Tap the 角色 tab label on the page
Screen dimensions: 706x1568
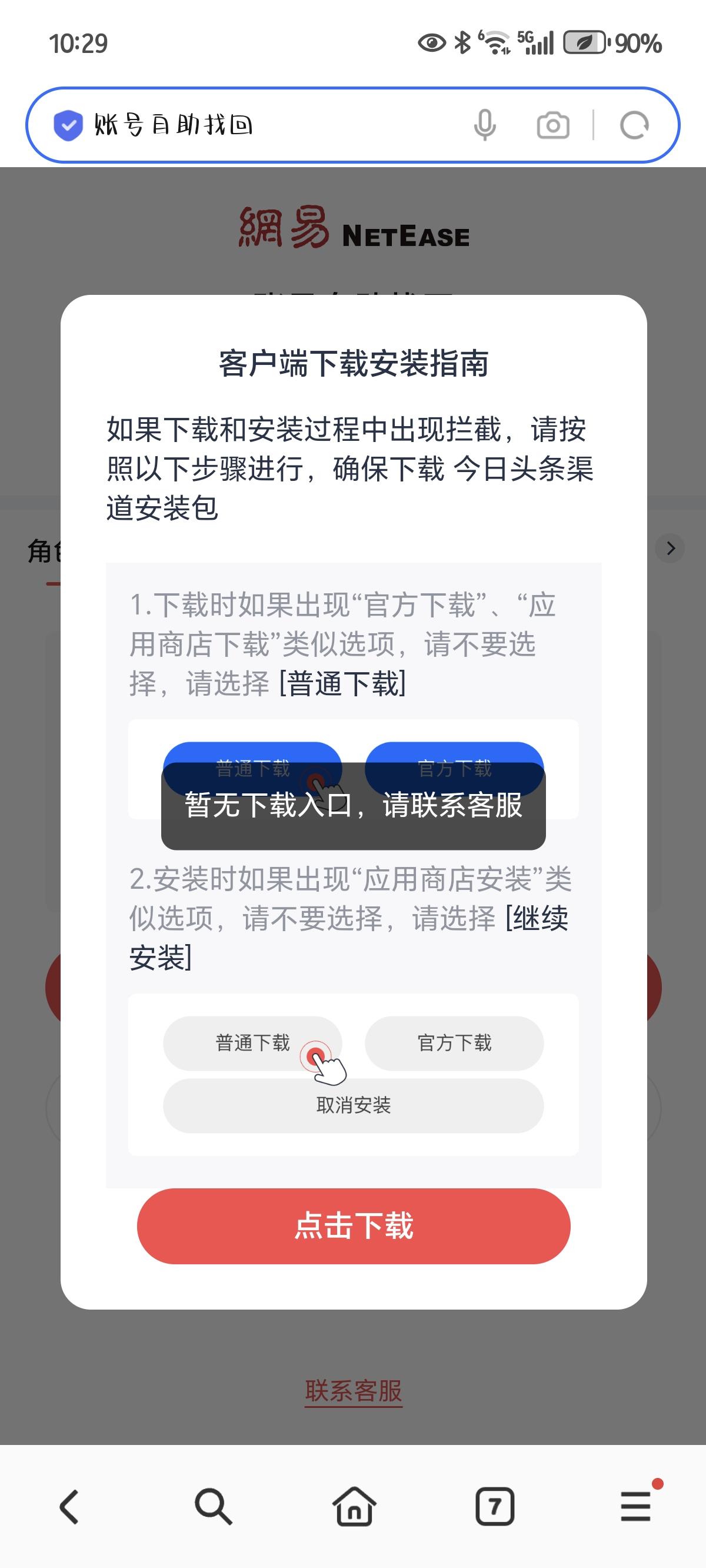[x=46, y=549]
